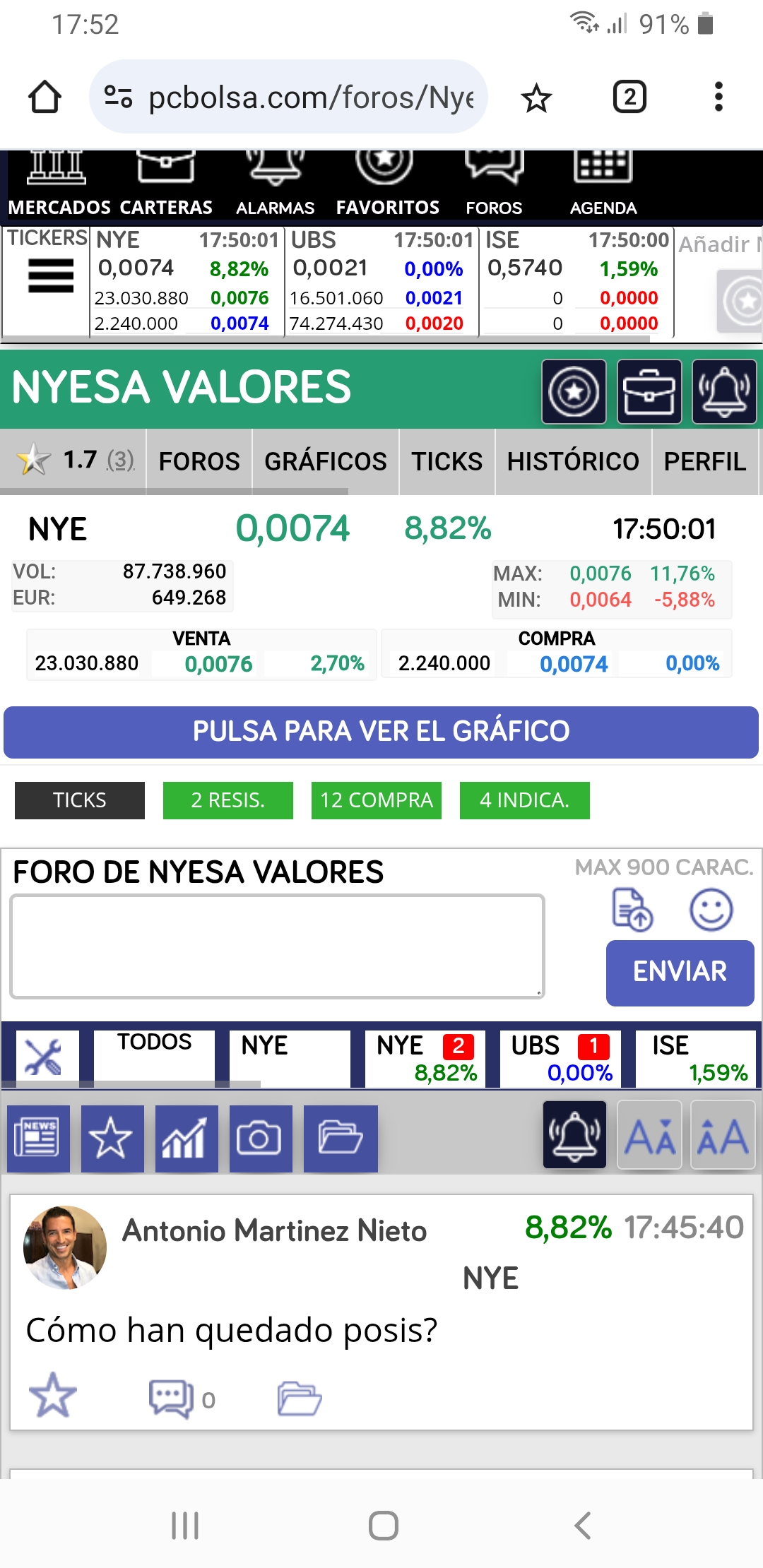Select the 4 INDICA. chip
The image size is (763, 1568).
coord(525,800)
